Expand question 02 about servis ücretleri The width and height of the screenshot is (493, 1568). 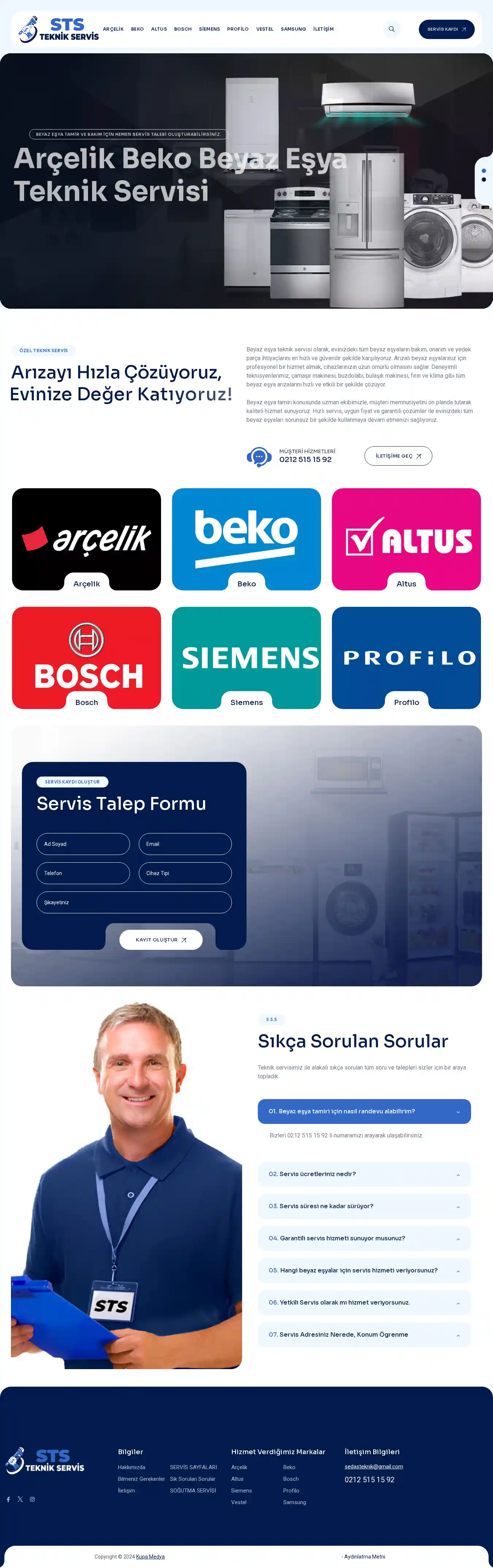point(364,1174)
